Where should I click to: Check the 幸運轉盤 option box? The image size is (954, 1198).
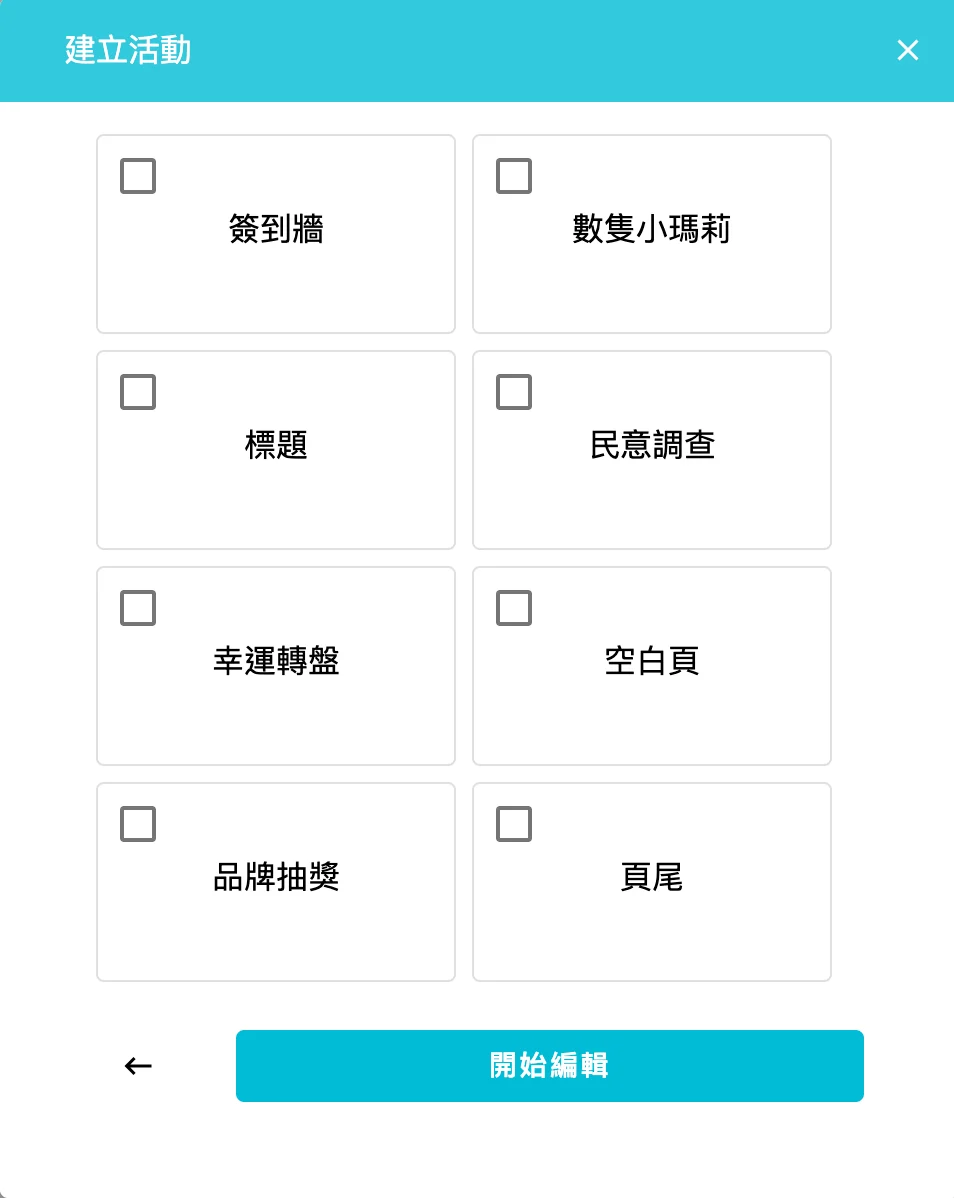point(138,608)
